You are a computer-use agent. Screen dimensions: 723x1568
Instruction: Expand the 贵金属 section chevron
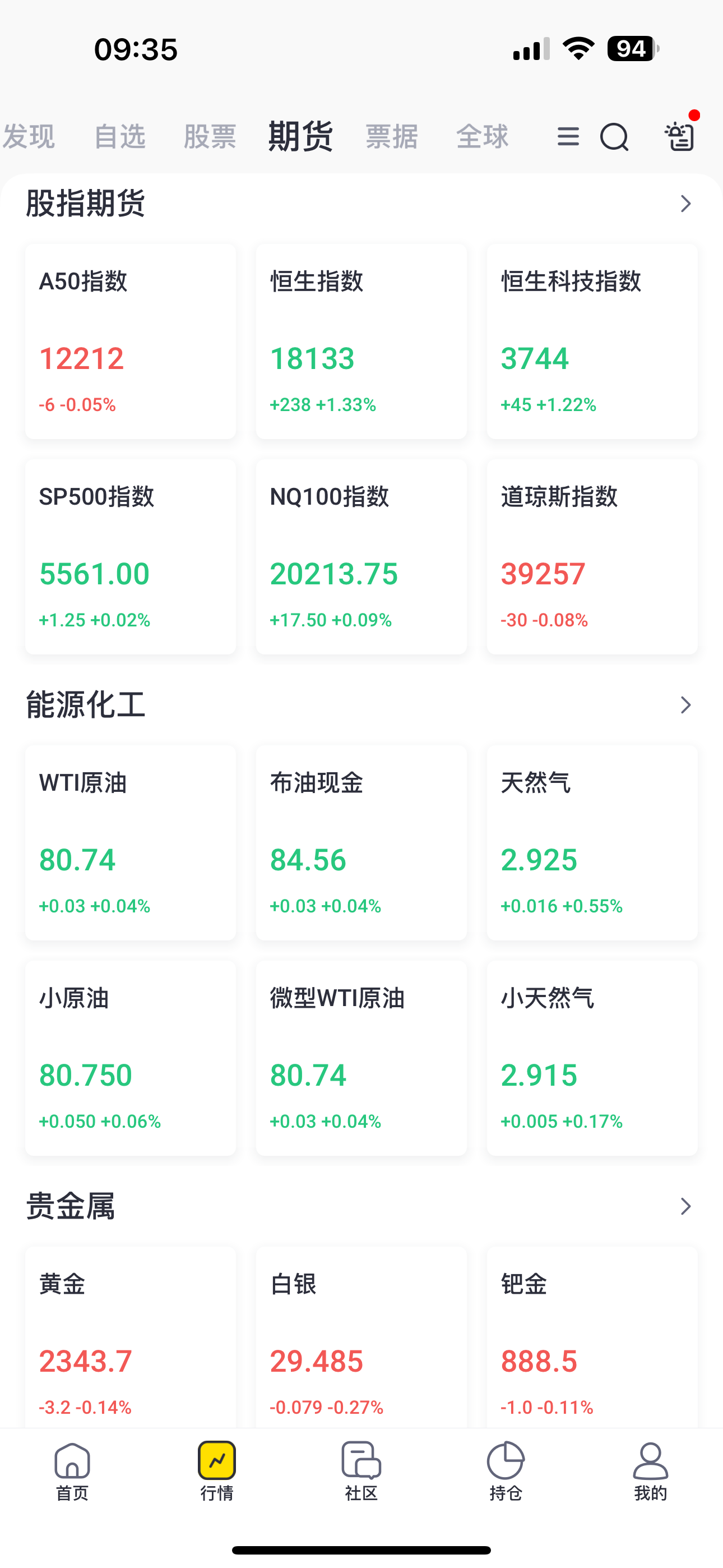[686, 1206]
